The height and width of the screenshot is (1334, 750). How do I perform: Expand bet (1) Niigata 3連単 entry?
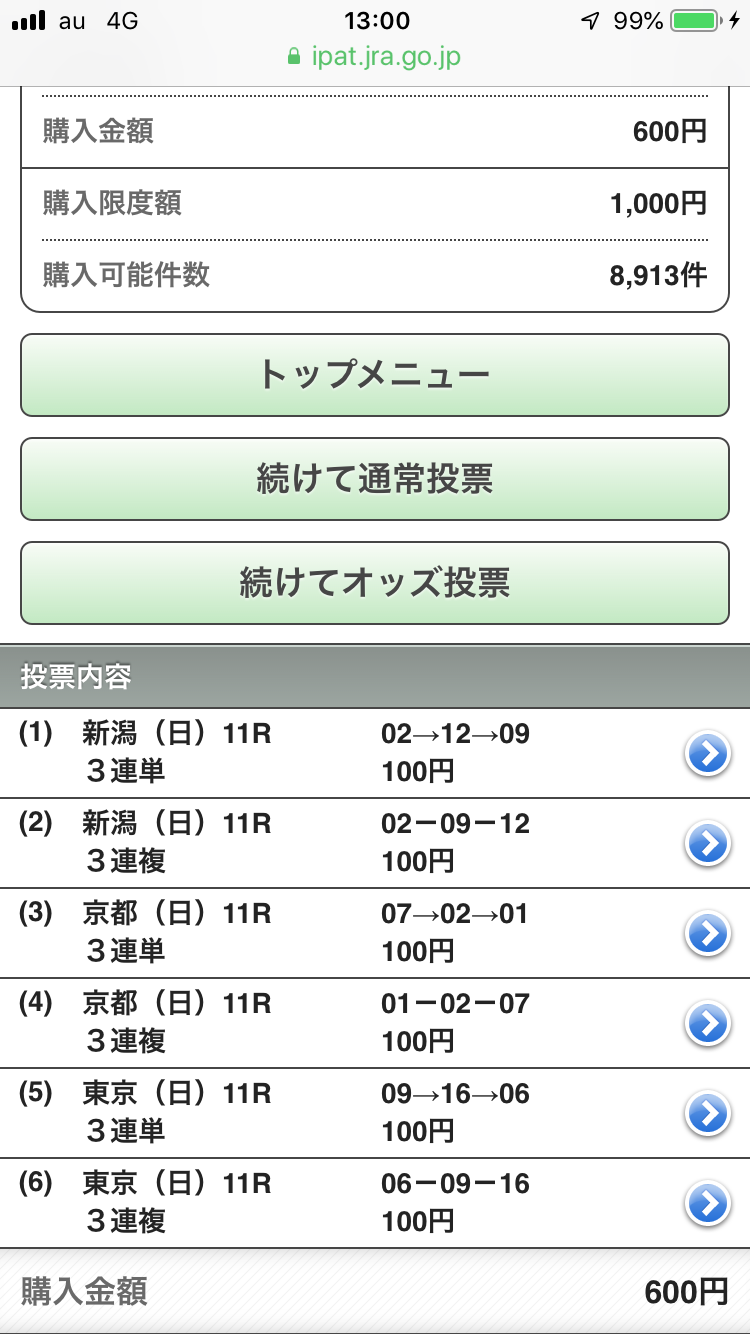pyautogui.click(x=707, y=754)
